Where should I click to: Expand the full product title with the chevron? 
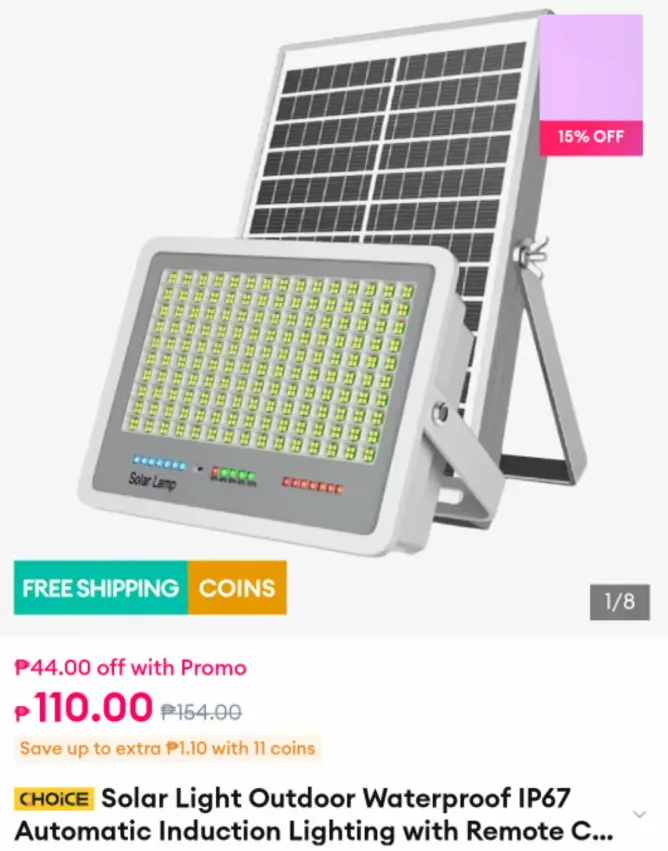pyautogui.click(x=640, y=814)
